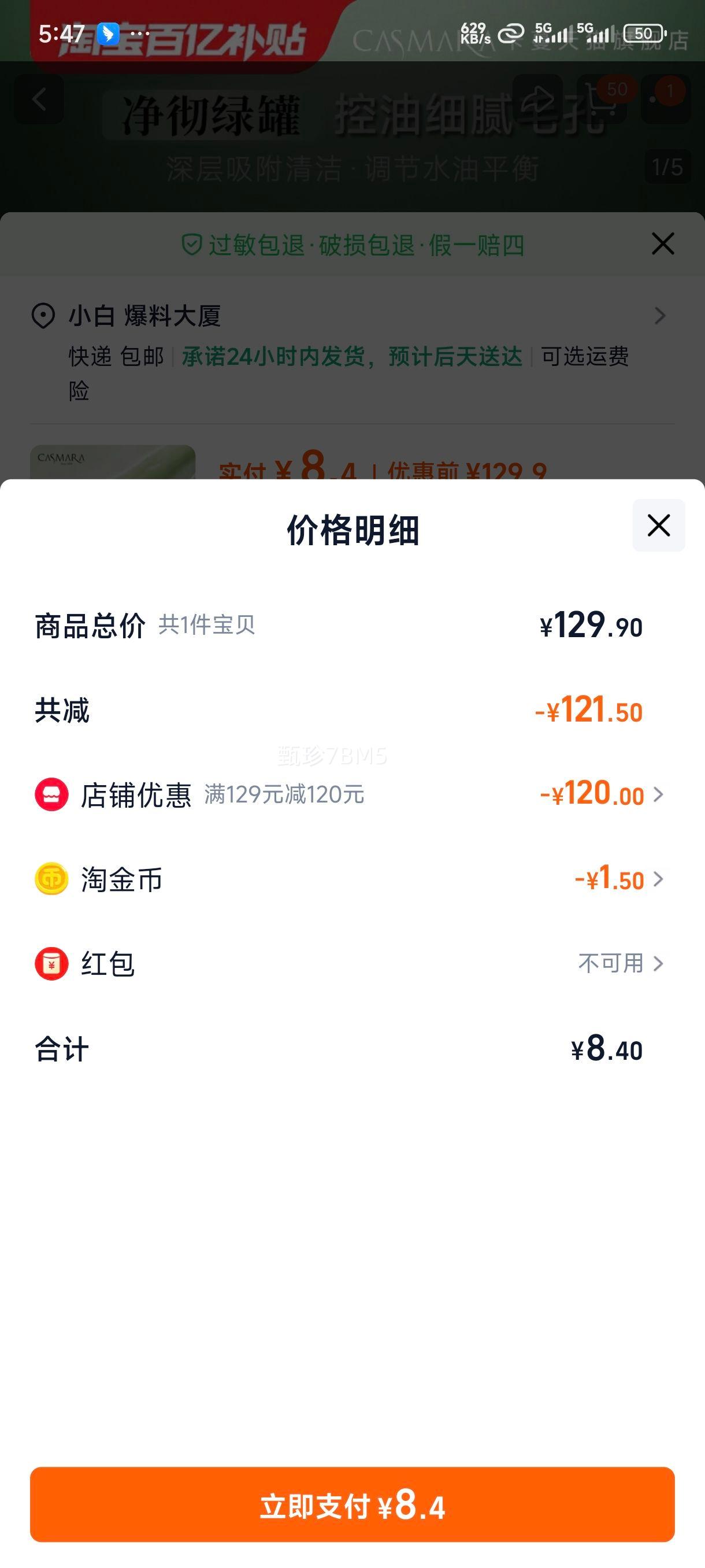This screenshot has width=705, height=1568.
Task: Close the 价格明细 price details sheet
Action: click(658, 526)
